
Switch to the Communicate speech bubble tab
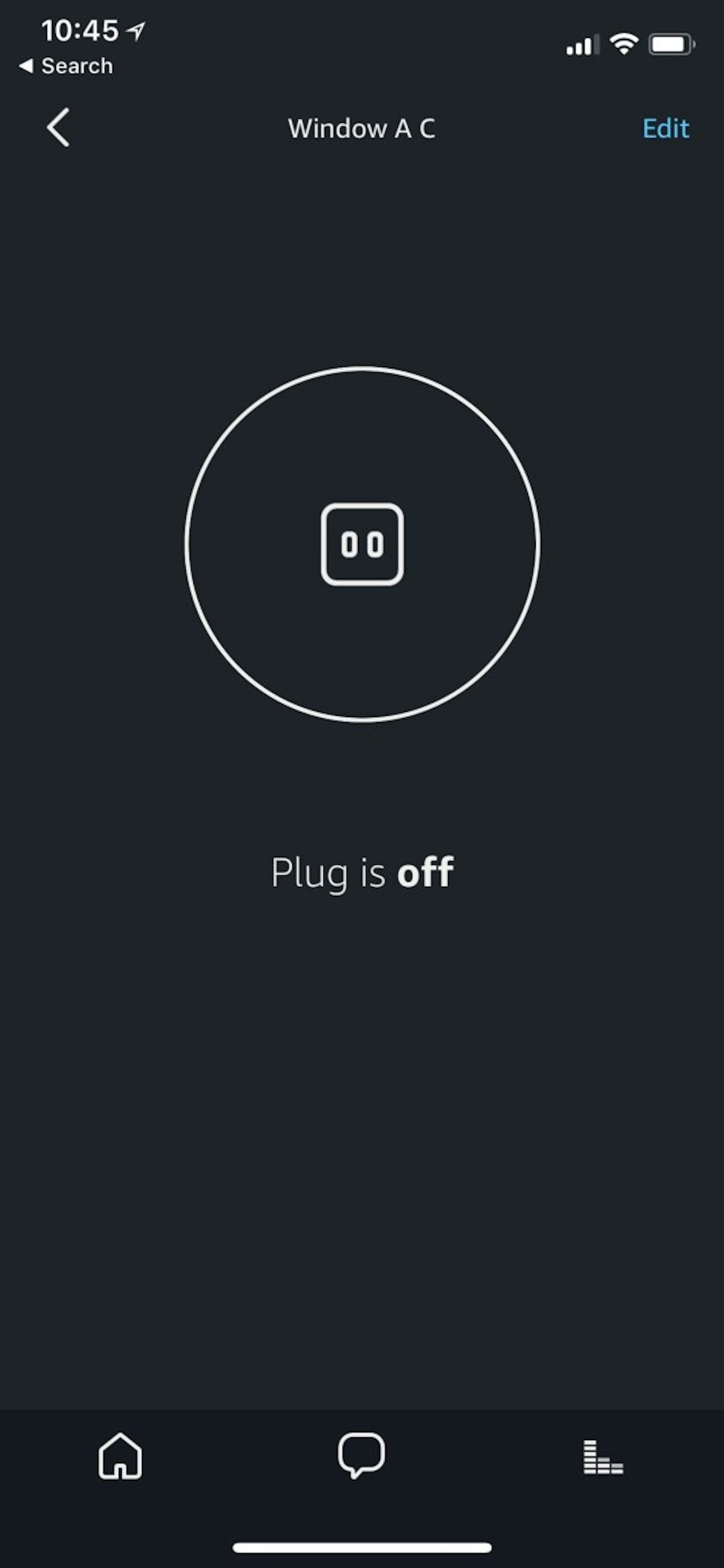click(361, 1455)
